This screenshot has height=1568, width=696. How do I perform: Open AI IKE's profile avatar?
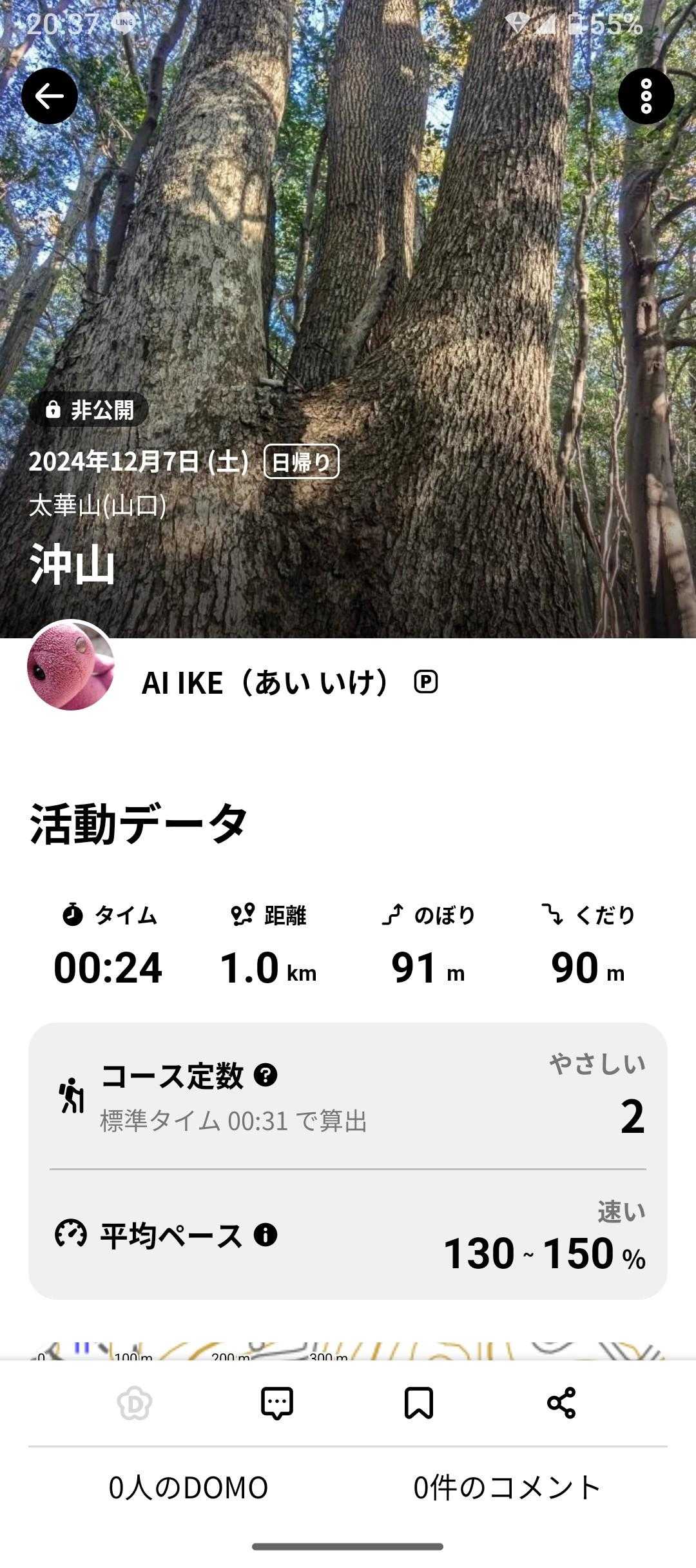[71, 665]
